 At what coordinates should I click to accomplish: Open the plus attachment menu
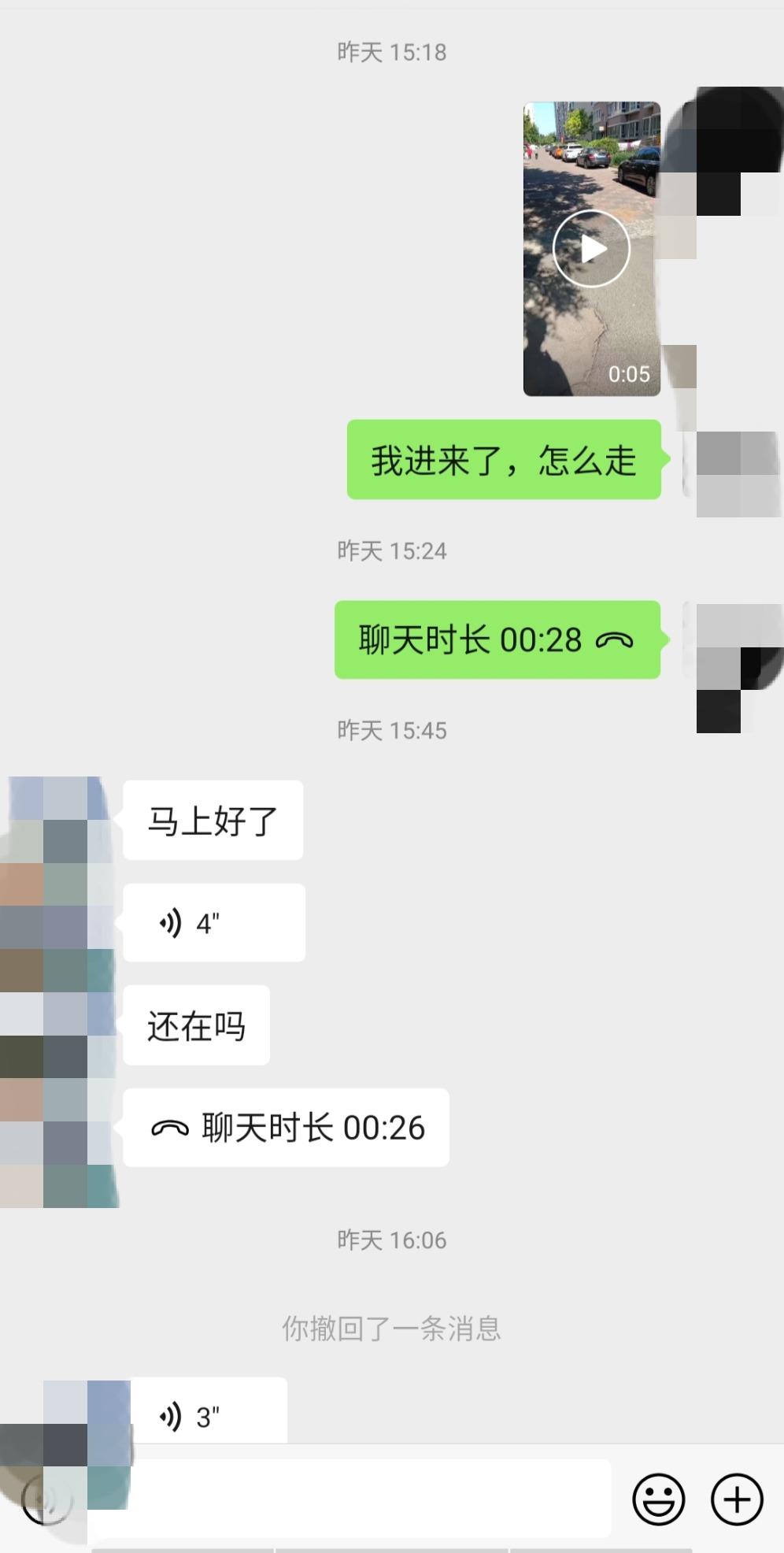(737, 1499)
